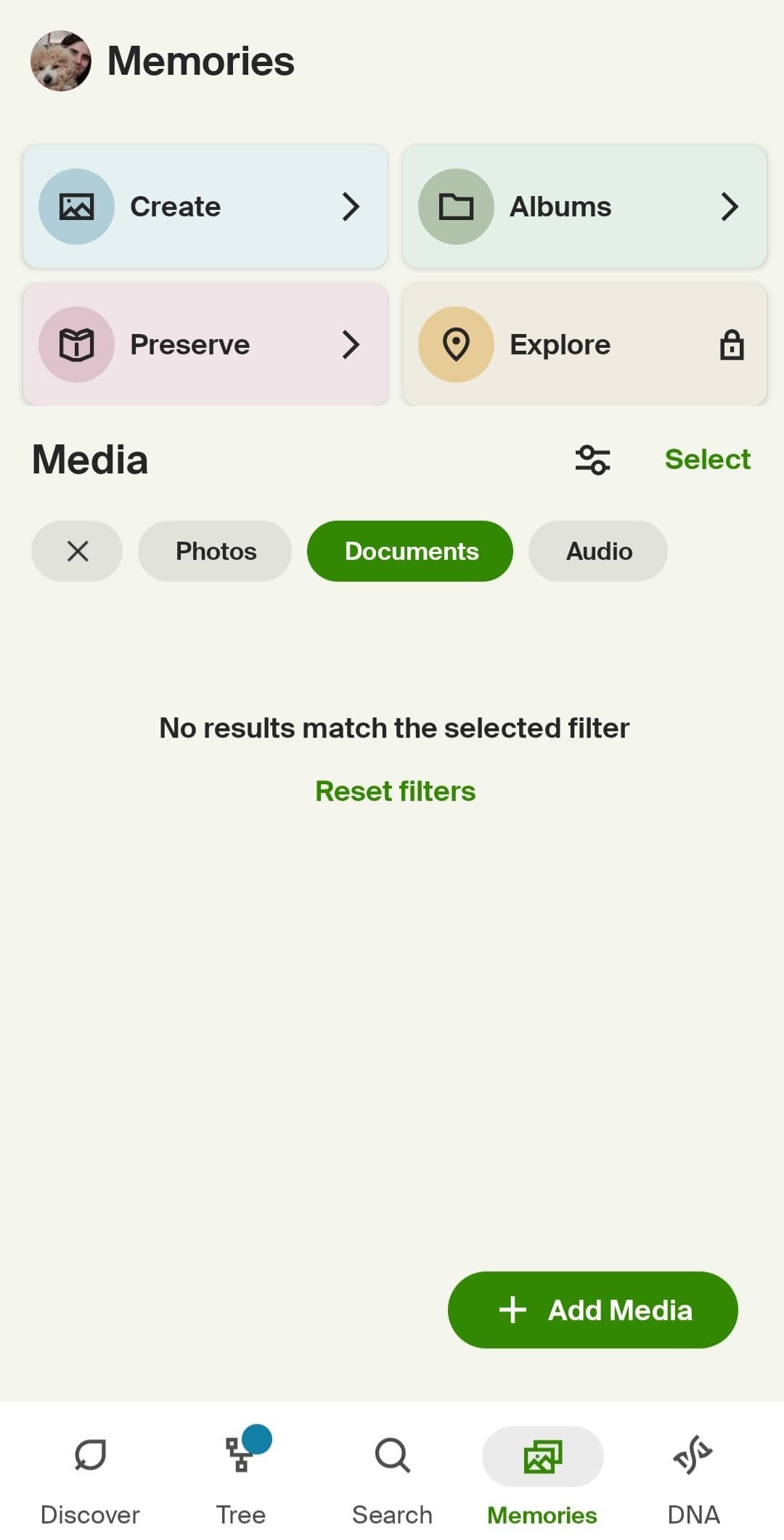Filter media by Photos
Screen dimensions: 784x1540
click(x=215, y=551)
